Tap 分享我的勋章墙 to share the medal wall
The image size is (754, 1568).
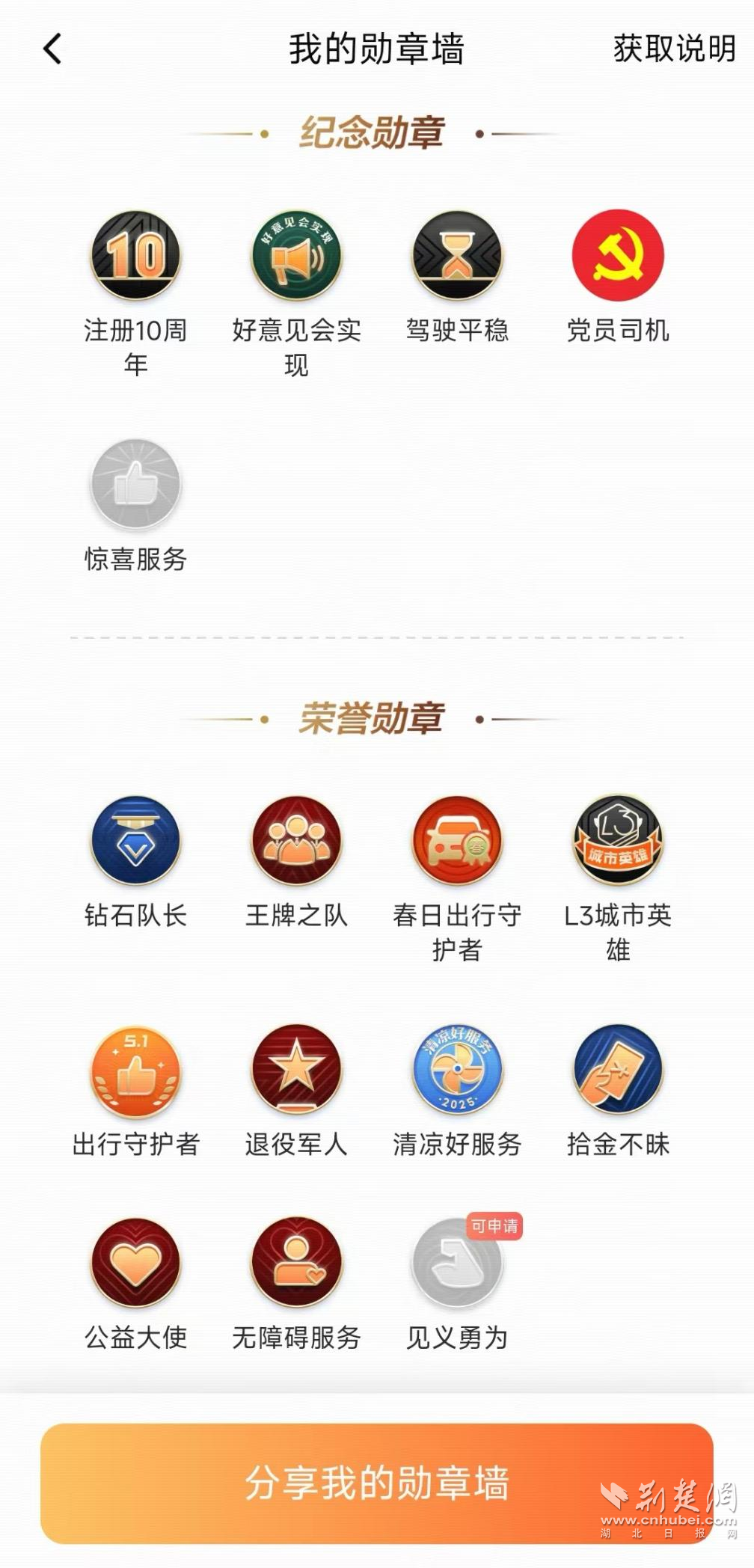376,1483
